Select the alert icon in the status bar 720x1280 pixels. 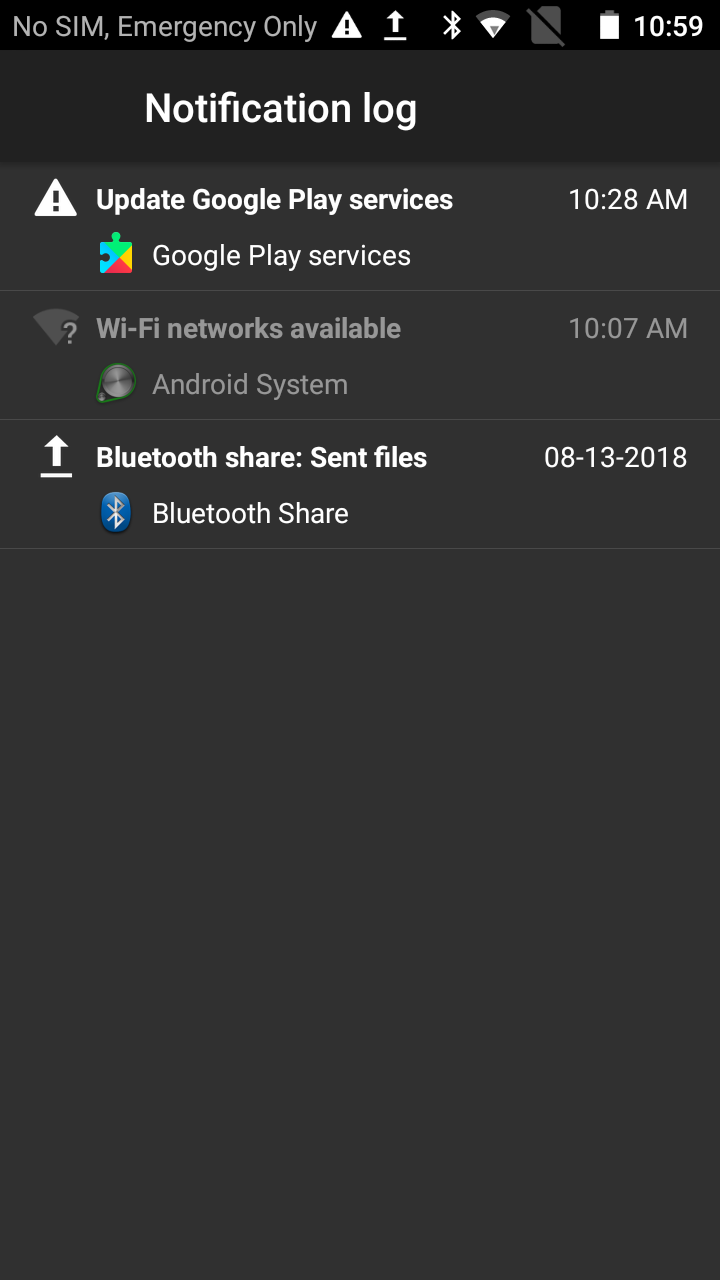347,25
